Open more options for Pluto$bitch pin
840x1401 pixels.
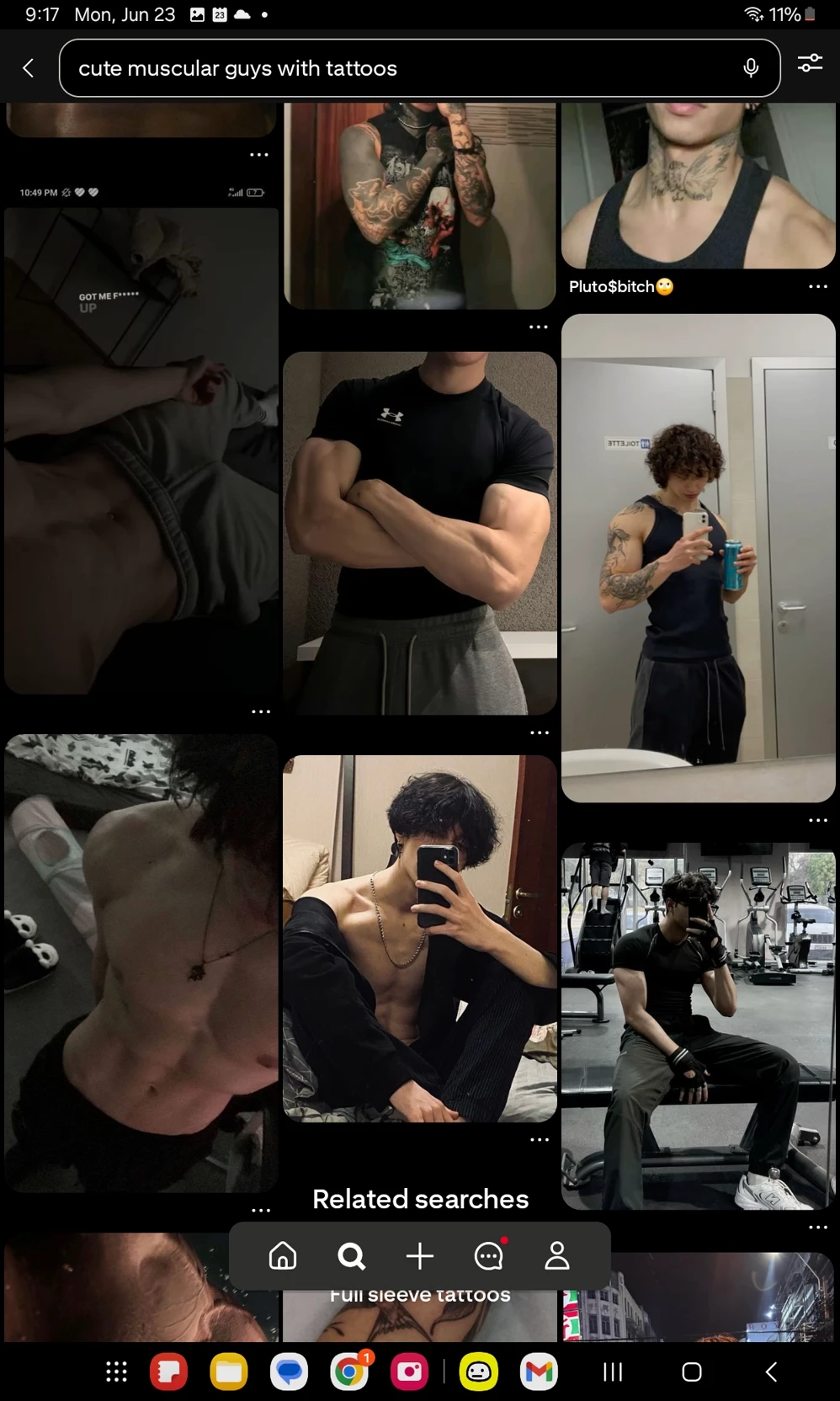817,287
